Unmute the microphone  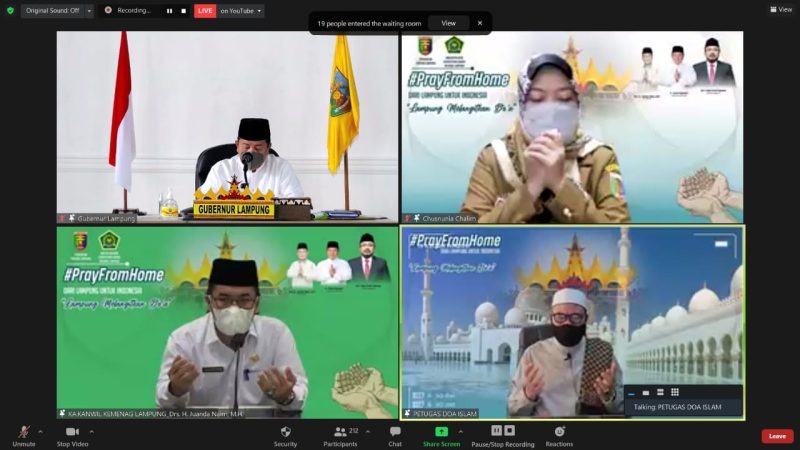24,435
